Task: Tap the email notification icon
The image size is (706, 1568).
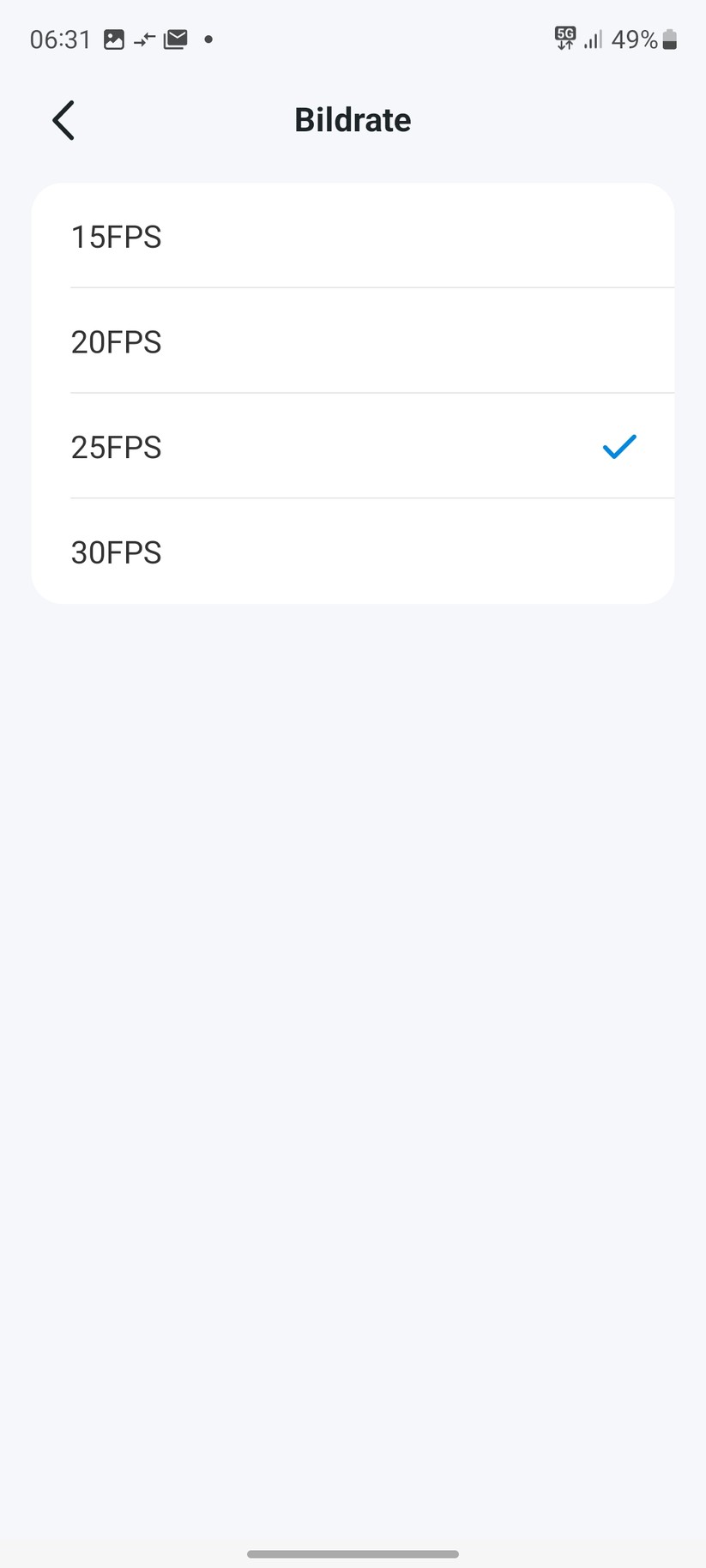Action: point(175,39)
